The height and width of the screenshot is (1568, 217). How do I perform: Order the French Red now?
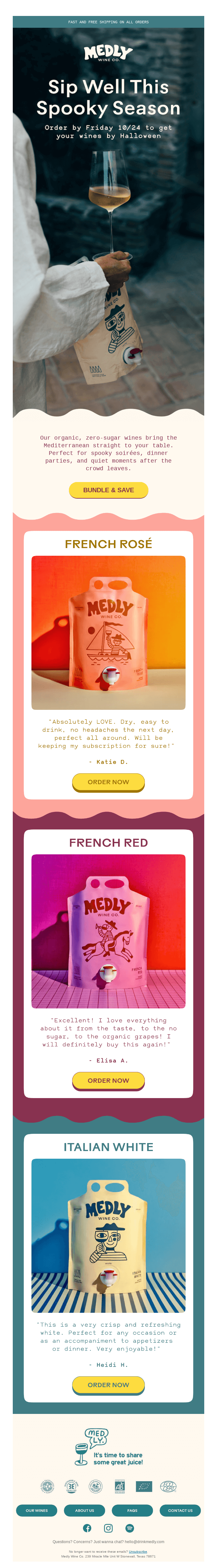[x=108, y=1080]
